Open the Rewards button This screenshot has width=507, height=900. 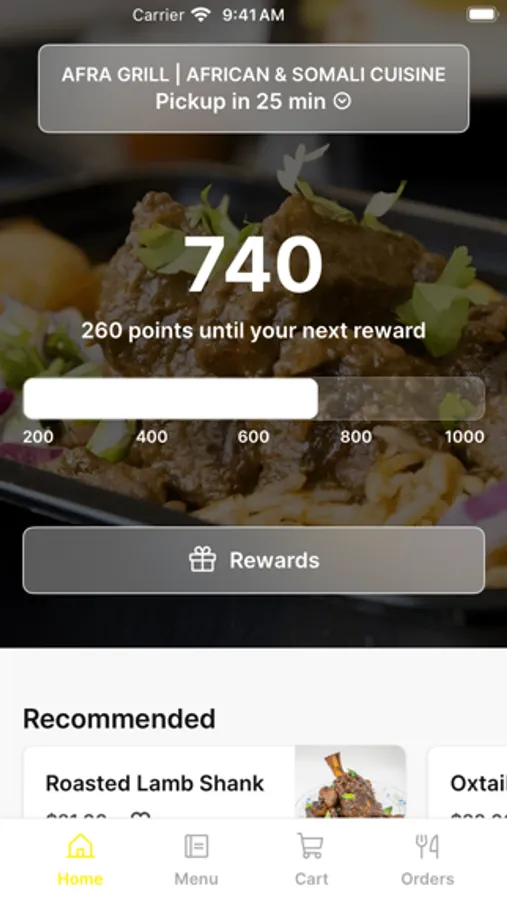coord(253,560)
